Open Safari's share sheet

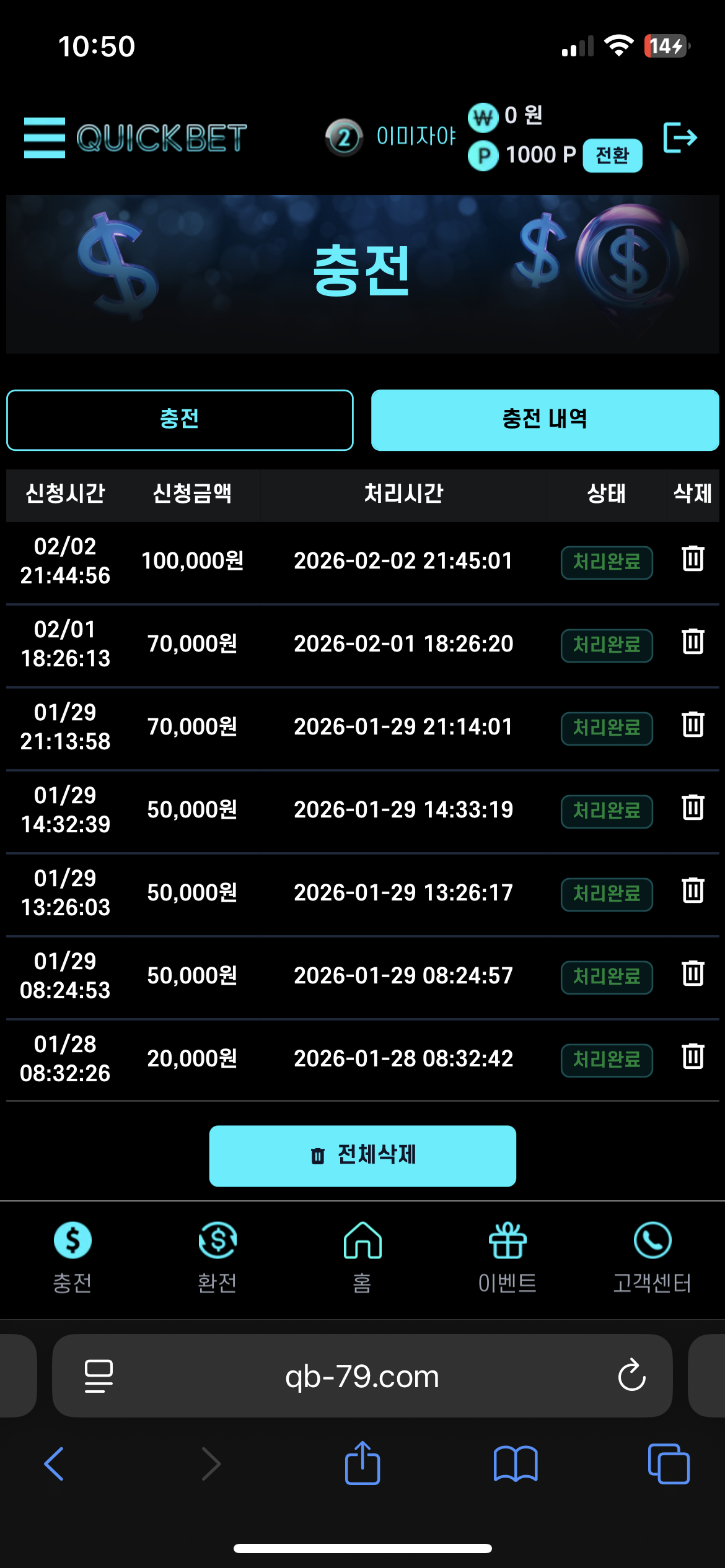pyautogui.click(x=362, y=1464)
